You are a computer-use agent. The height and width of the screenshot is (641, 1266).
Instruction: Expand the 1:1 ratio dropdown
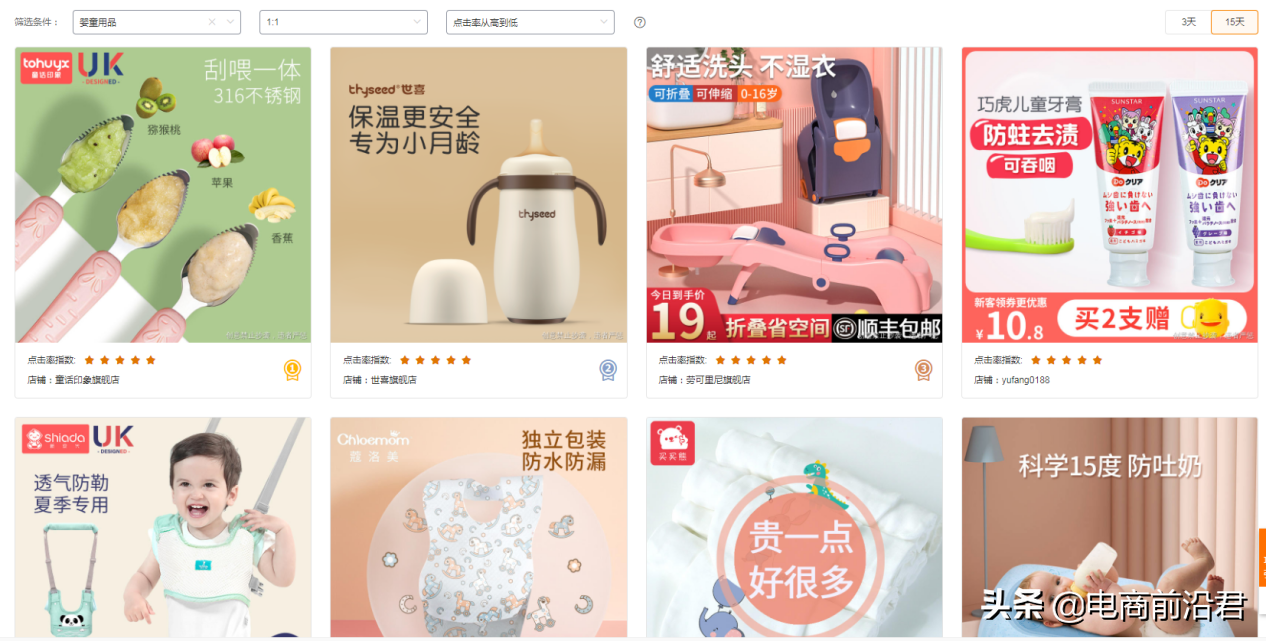click(x=342, y=22)
